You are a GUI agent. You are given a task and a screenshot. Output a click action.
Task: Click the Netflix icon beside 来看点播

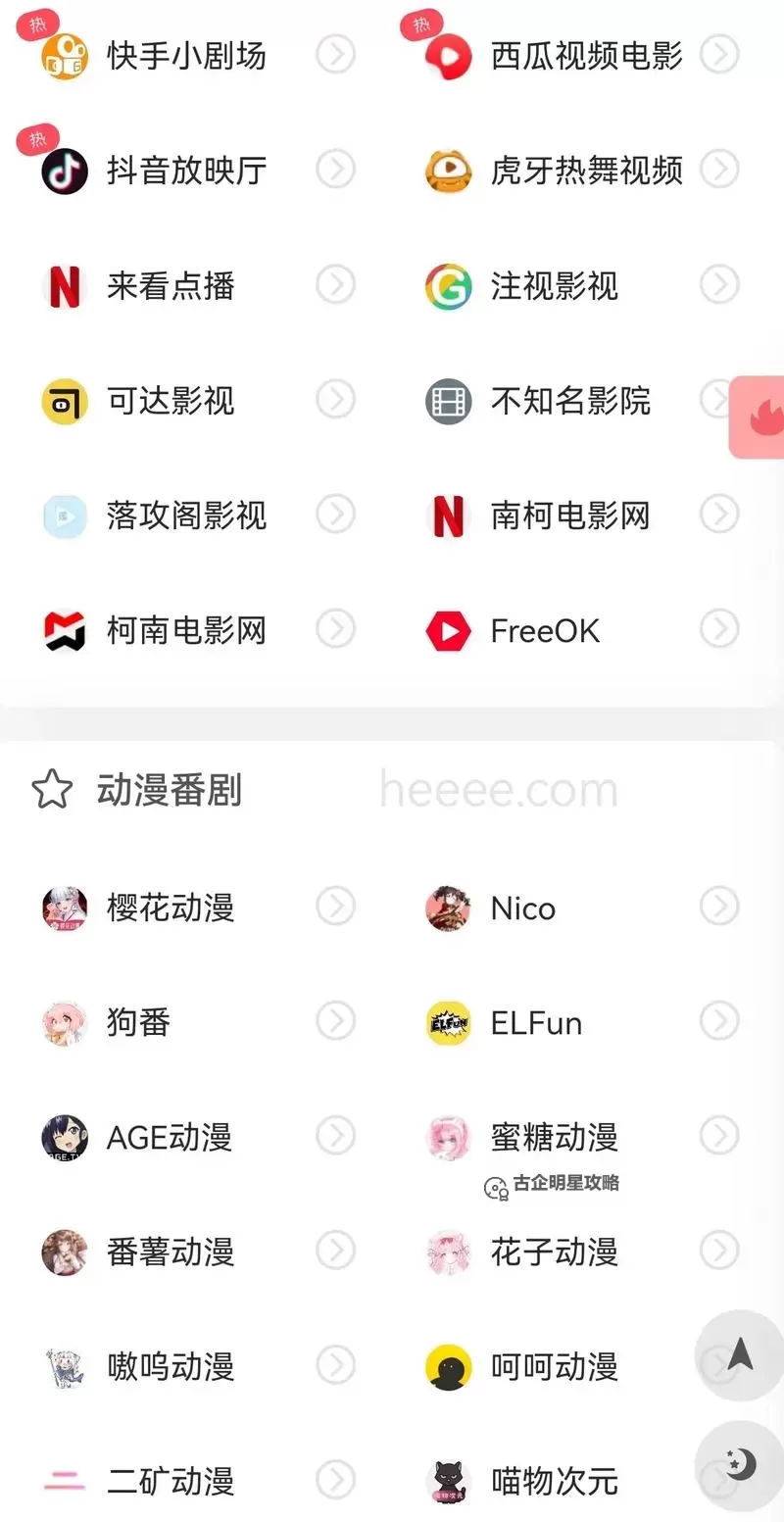pyautogui.click(x=64, y=286)
